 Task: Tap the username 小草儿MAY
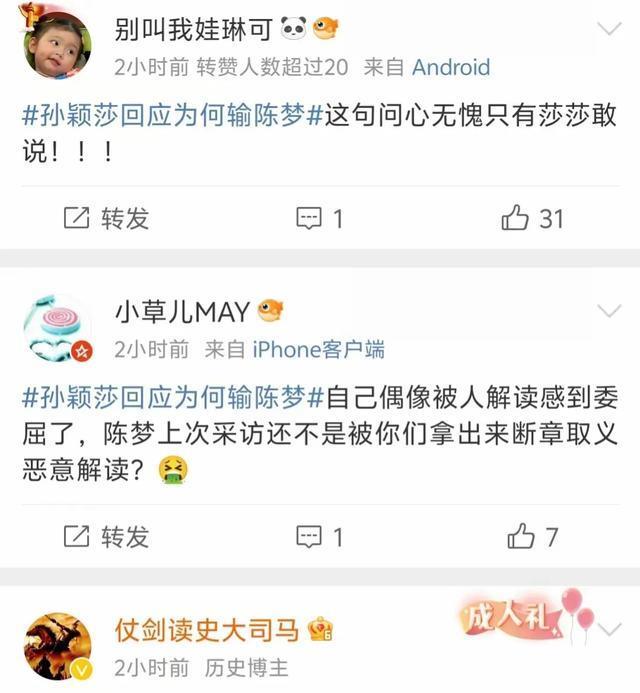click(181, 312)
